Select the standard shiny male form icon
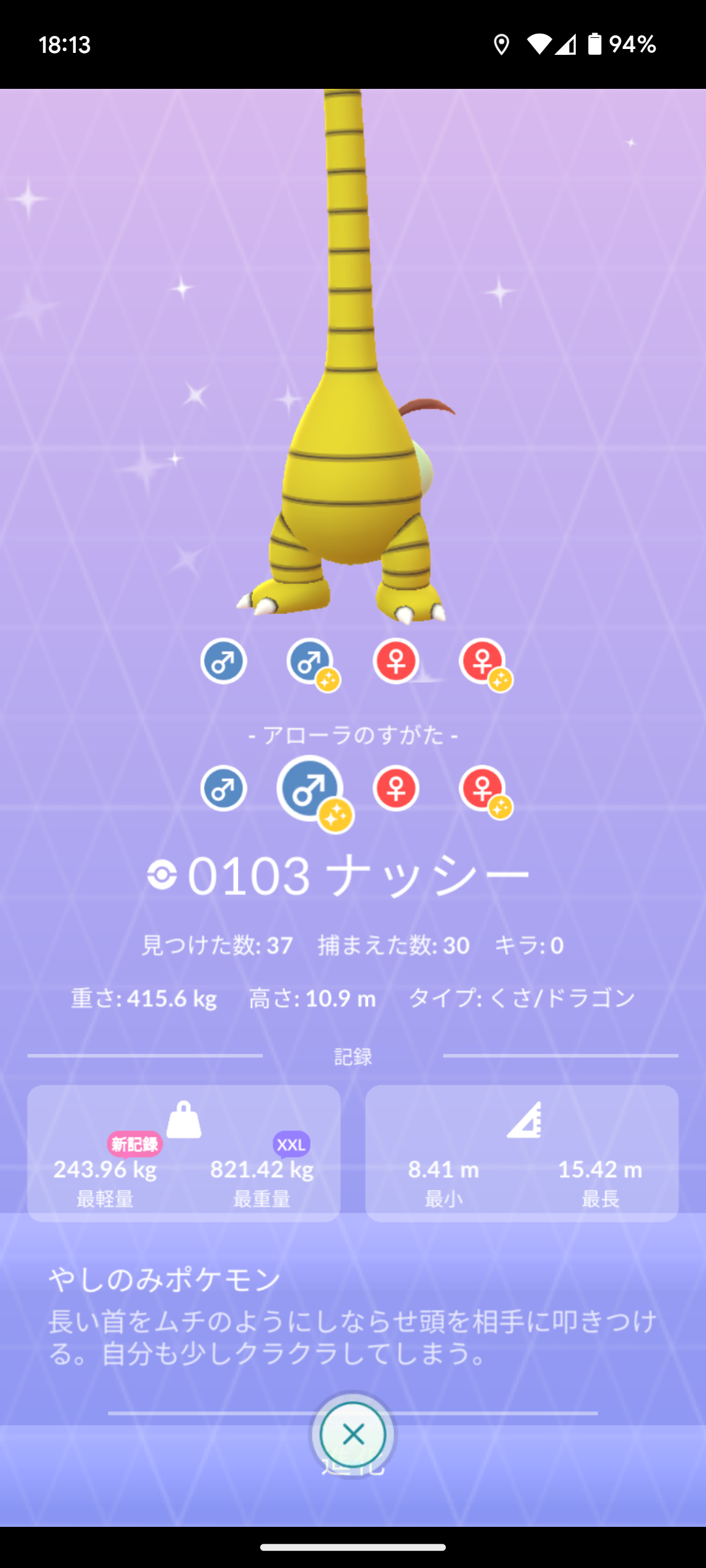This screenshot has height=1568, width=706. click(x=311, y=662)
